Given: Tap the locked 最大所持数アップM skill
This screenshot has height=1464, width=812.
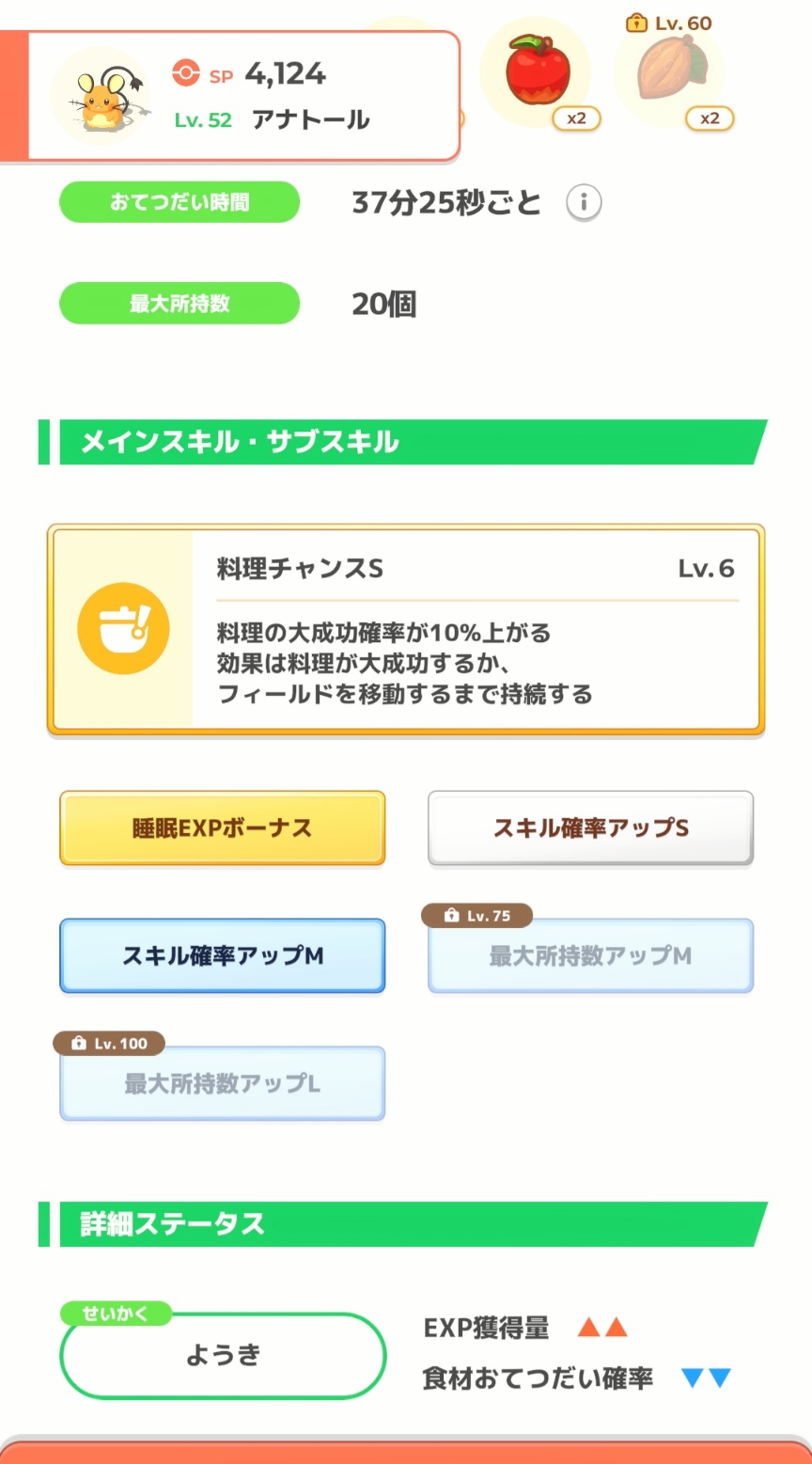Looking at the screenshot, I should click(x=591, y=955).
